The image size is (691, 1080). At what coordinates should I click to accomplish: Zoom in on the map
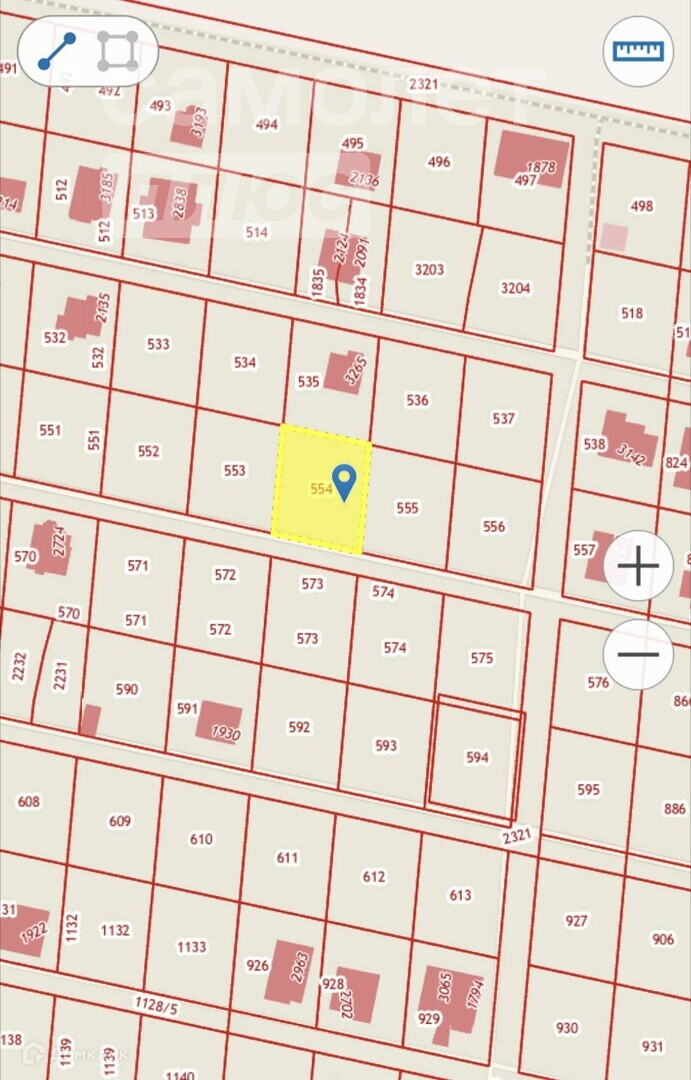[638, 567]
